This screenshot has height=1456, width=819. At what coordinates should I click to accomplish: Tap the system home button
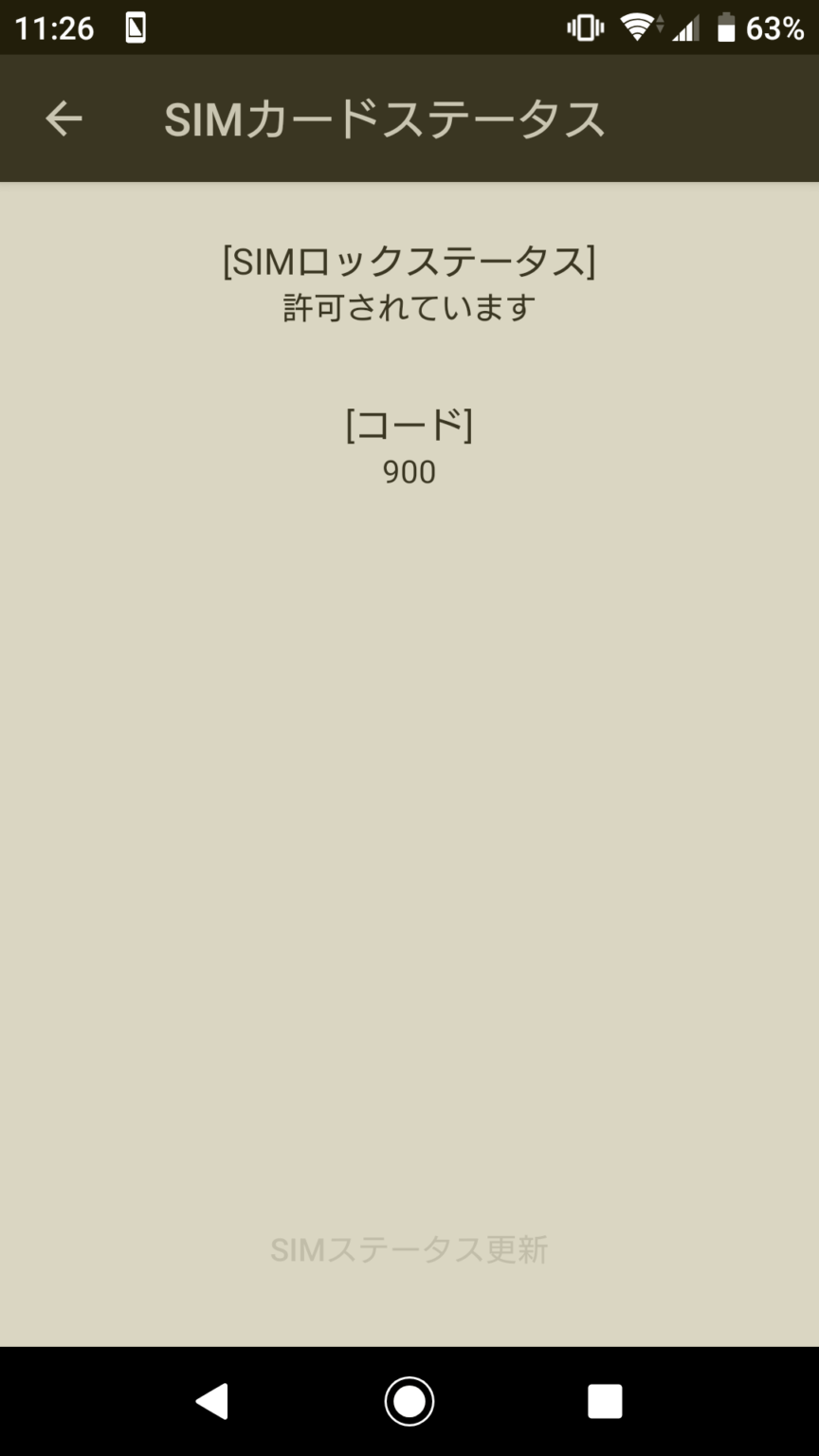tap(409, 1401)
